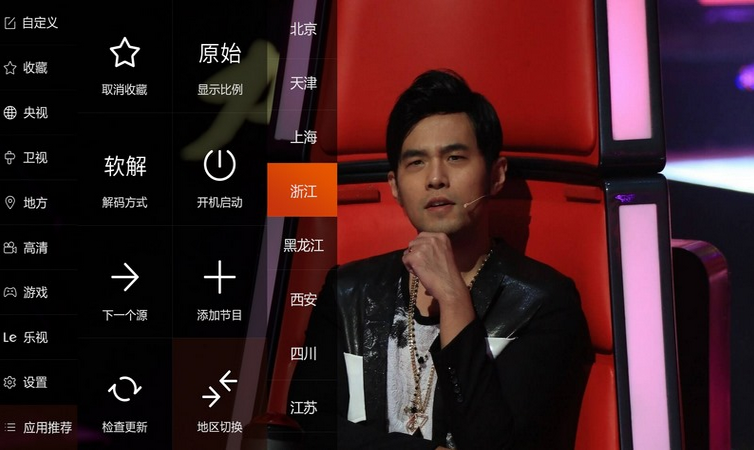Open 应用推荐 recommended apps
Image resolution: width=754 pixels, height=450 pixels.
tap(40, 428)
